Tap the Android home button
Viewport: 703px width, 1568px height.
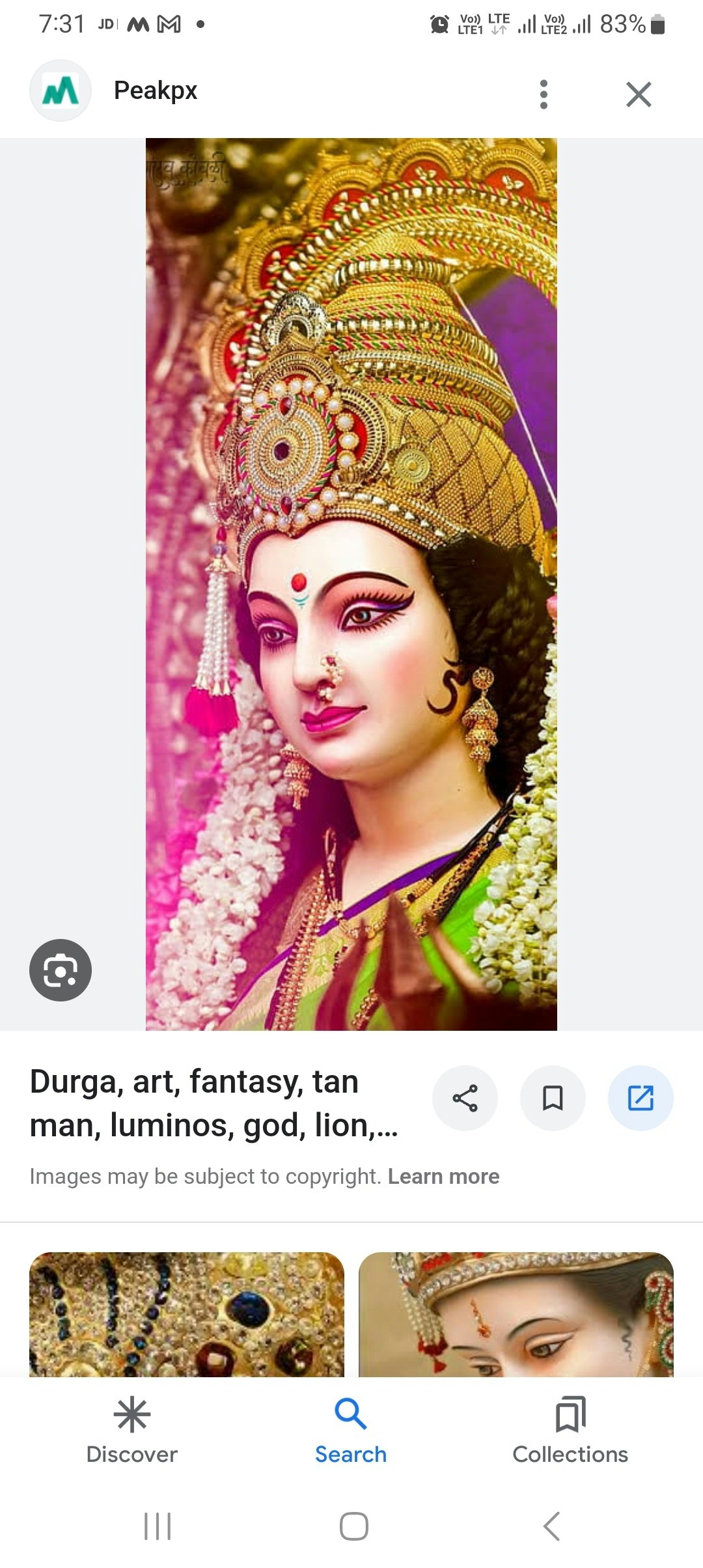tap(351, 1524)
